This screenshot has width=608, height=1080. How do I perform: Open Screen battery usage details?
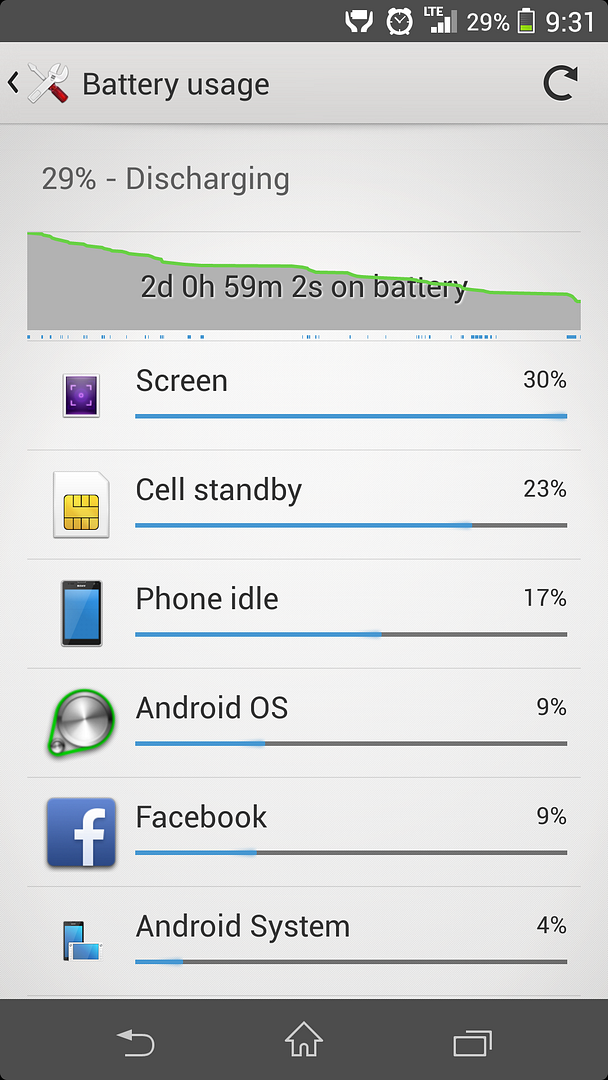pyautogui.click(x=303, y=395)
